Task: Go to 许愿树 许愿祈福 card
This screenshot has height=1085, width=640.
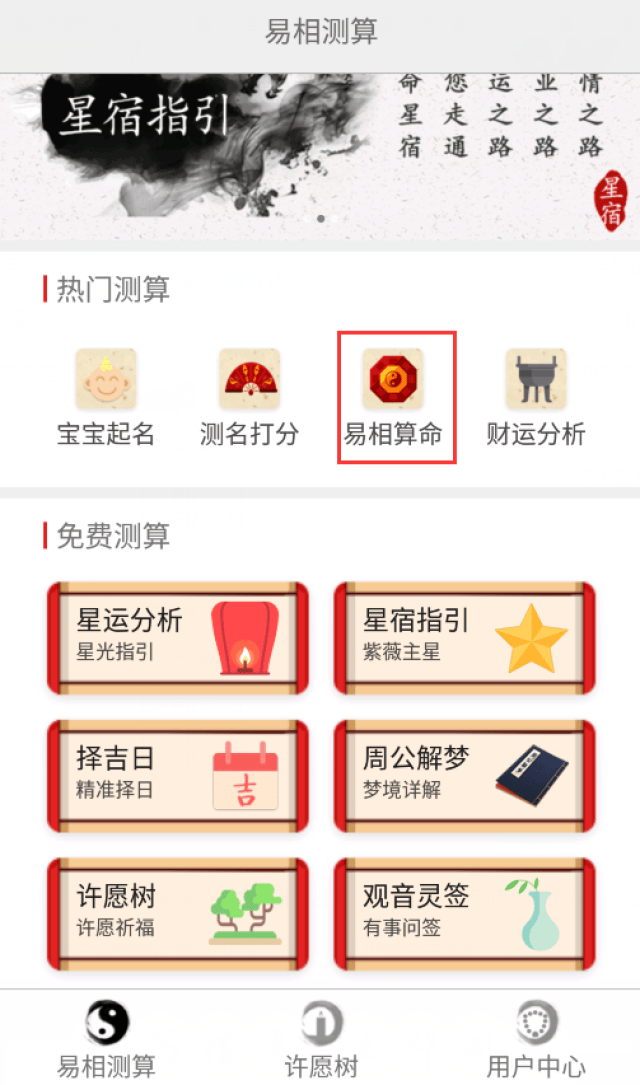Action: coord(178,912)
